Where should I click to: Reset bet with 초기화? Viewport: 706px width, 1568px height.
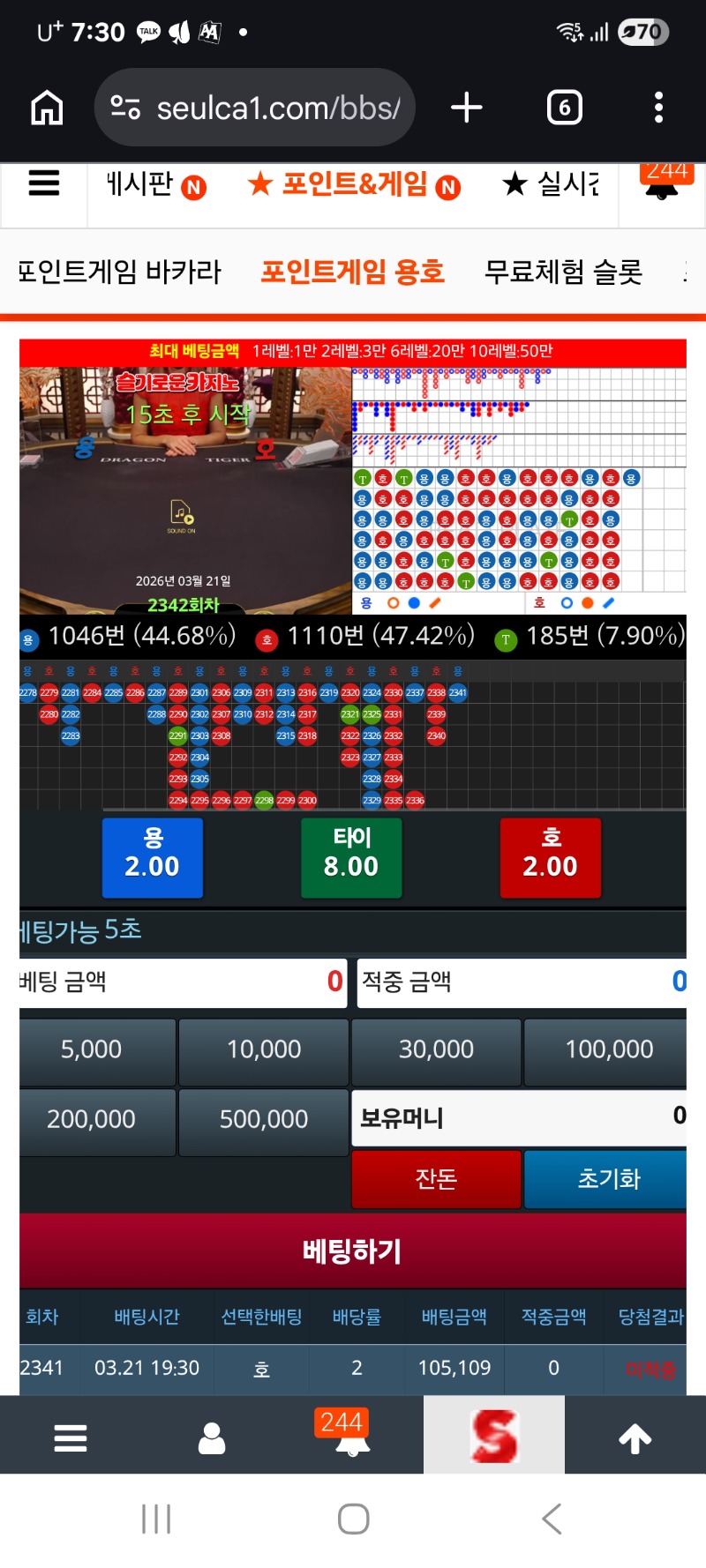[607, 1179]
